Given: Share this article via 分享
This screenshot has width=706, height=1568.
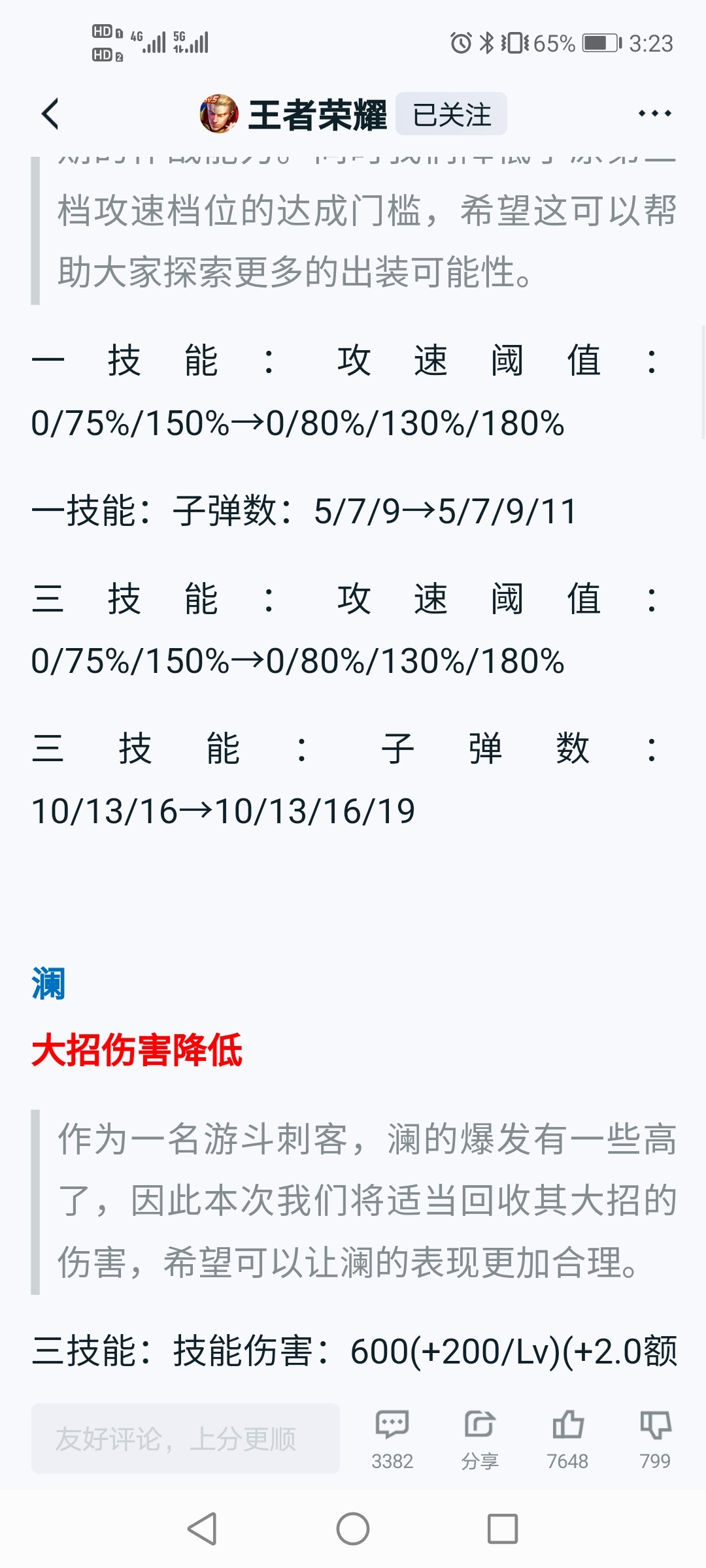Looking at the screenshot, I should [x=480, y=1437].
